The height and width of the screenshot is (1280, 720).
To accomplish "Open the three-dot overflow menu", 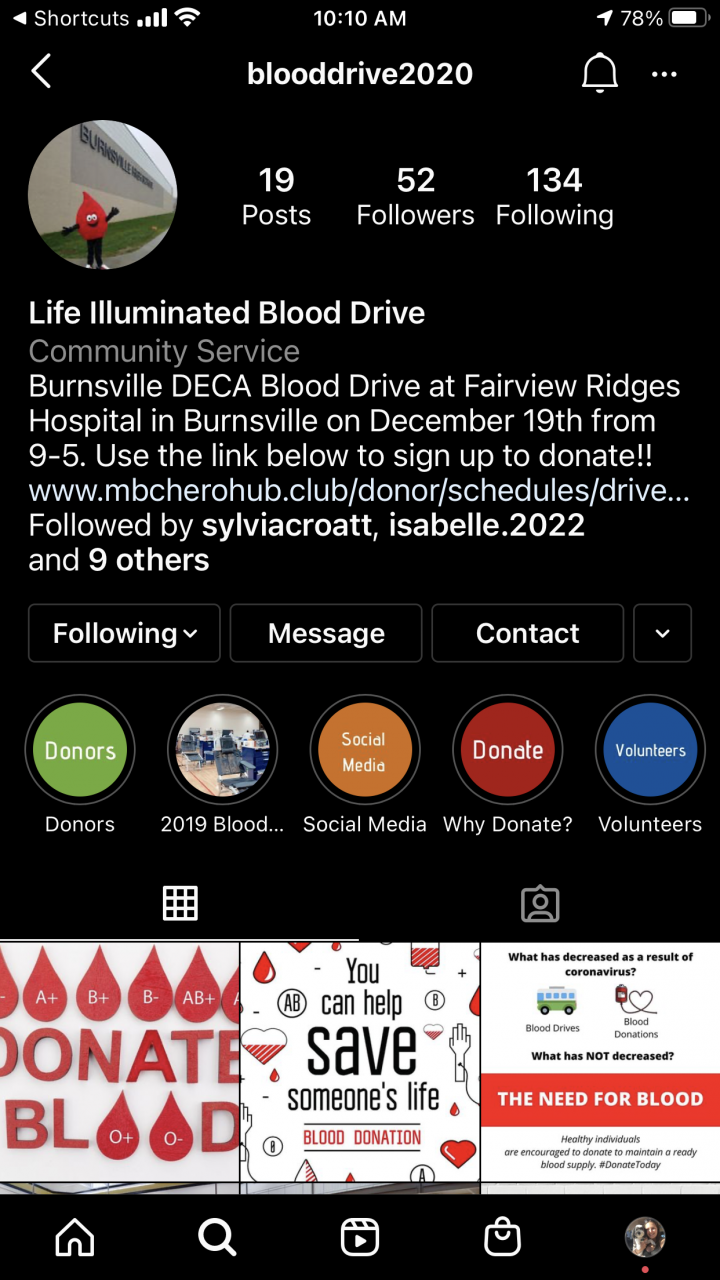I will pos(664,74).
